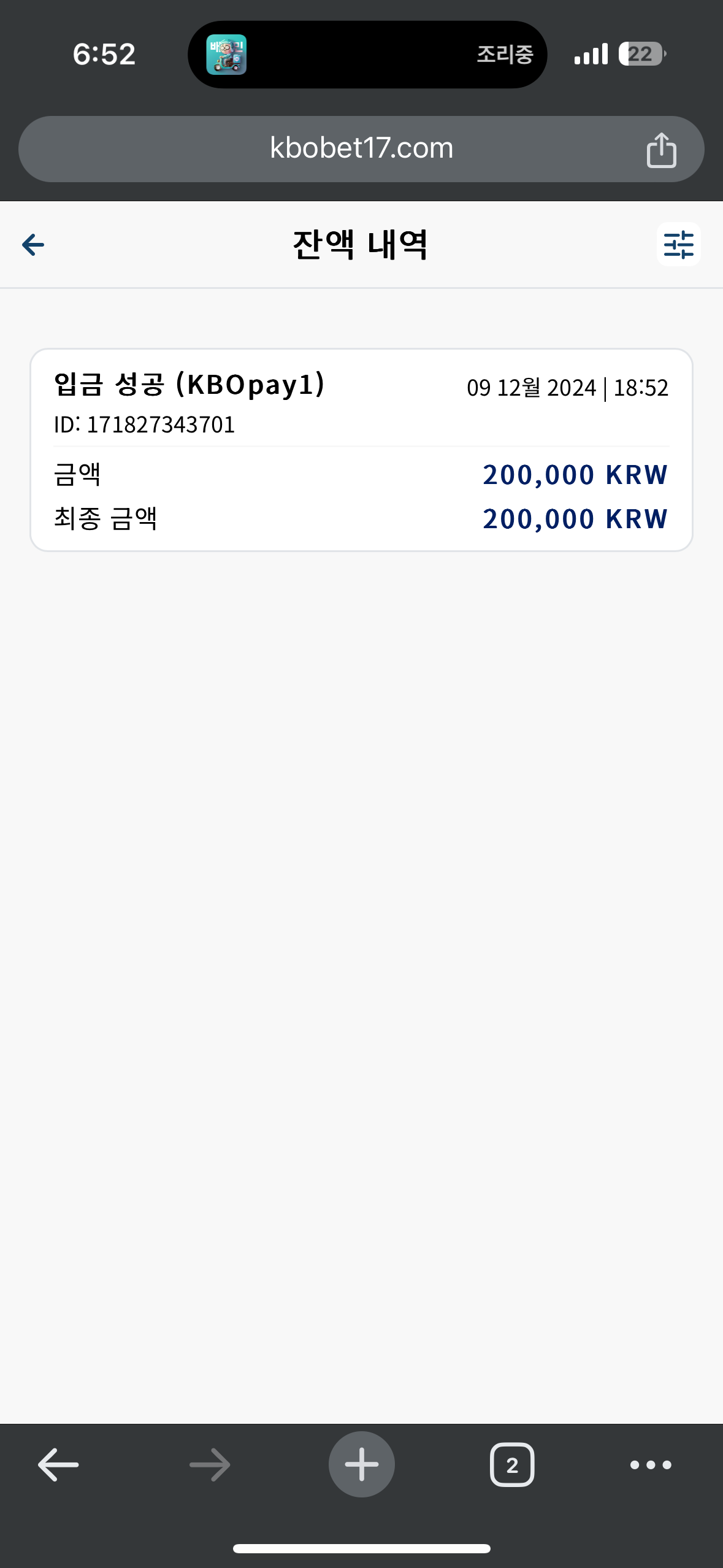This screenshot has height=1568, width=723.
Task: View the 2 open tabs
Action: pos(512,1465)
